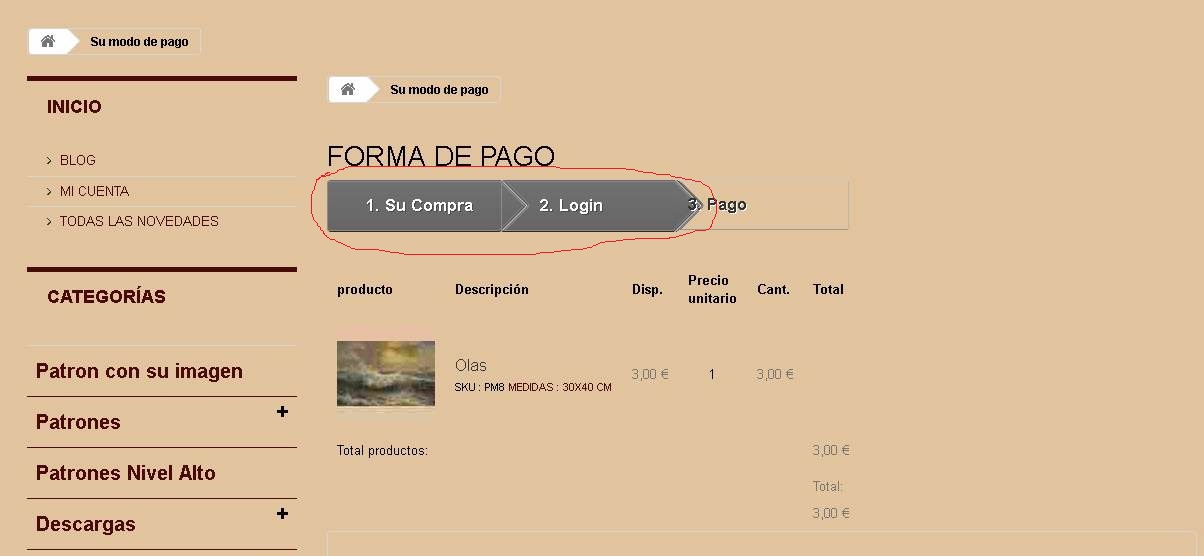Screen dimensions: 1204x556
Task: Open the Olas product image
Action: tap(386, 374)
